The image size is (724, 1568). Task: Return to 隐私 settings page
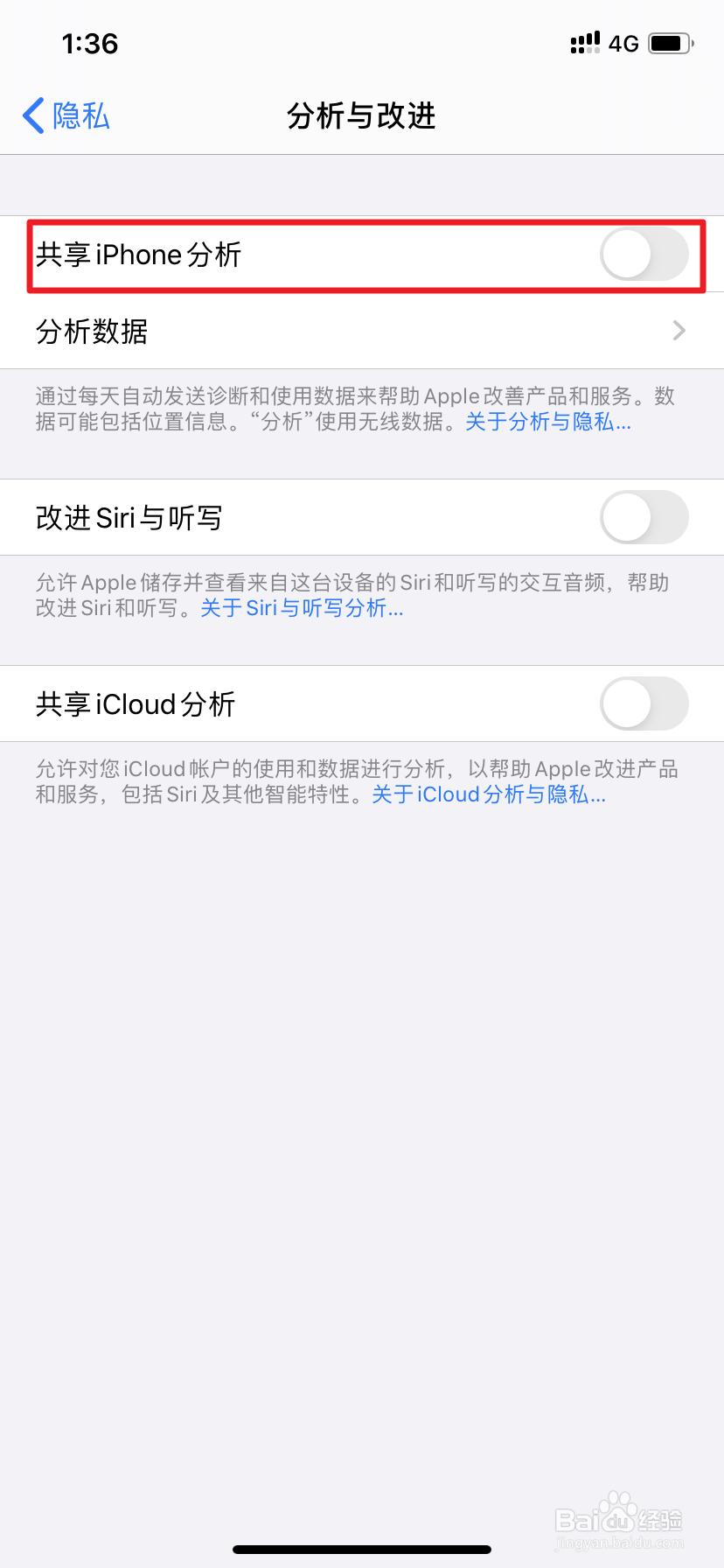pyautogui.click(x=66, y=115)
